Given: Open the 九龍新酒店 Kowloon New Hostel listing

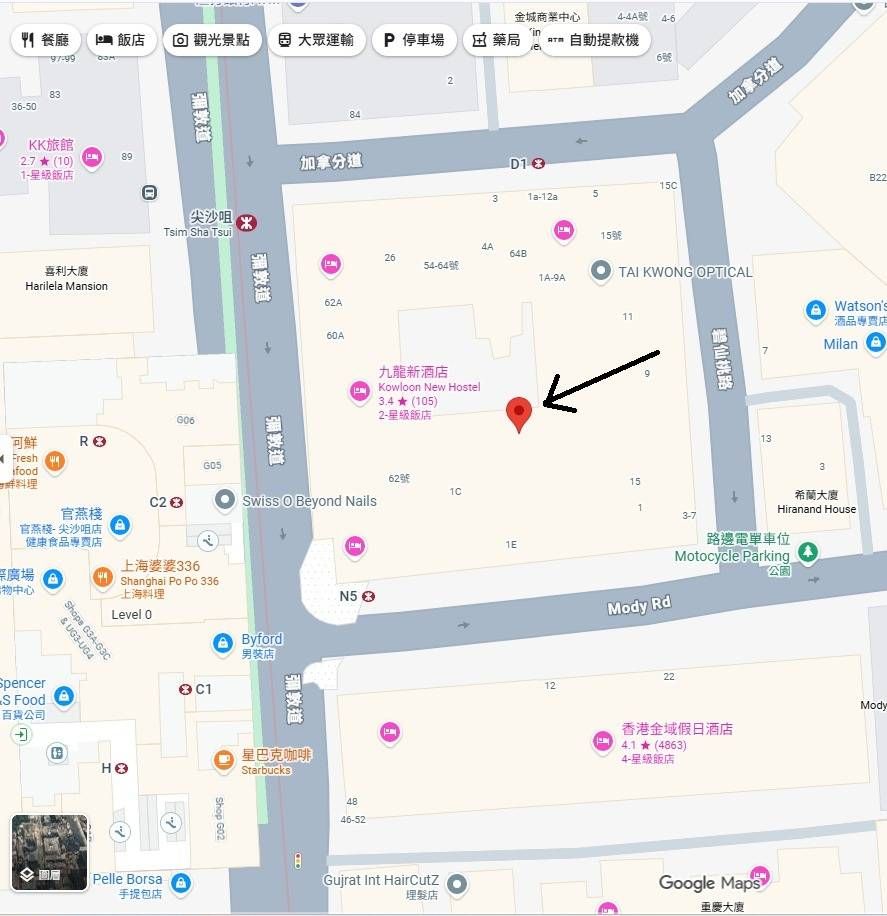Looking at the screenshot, I should click(359, 392).
